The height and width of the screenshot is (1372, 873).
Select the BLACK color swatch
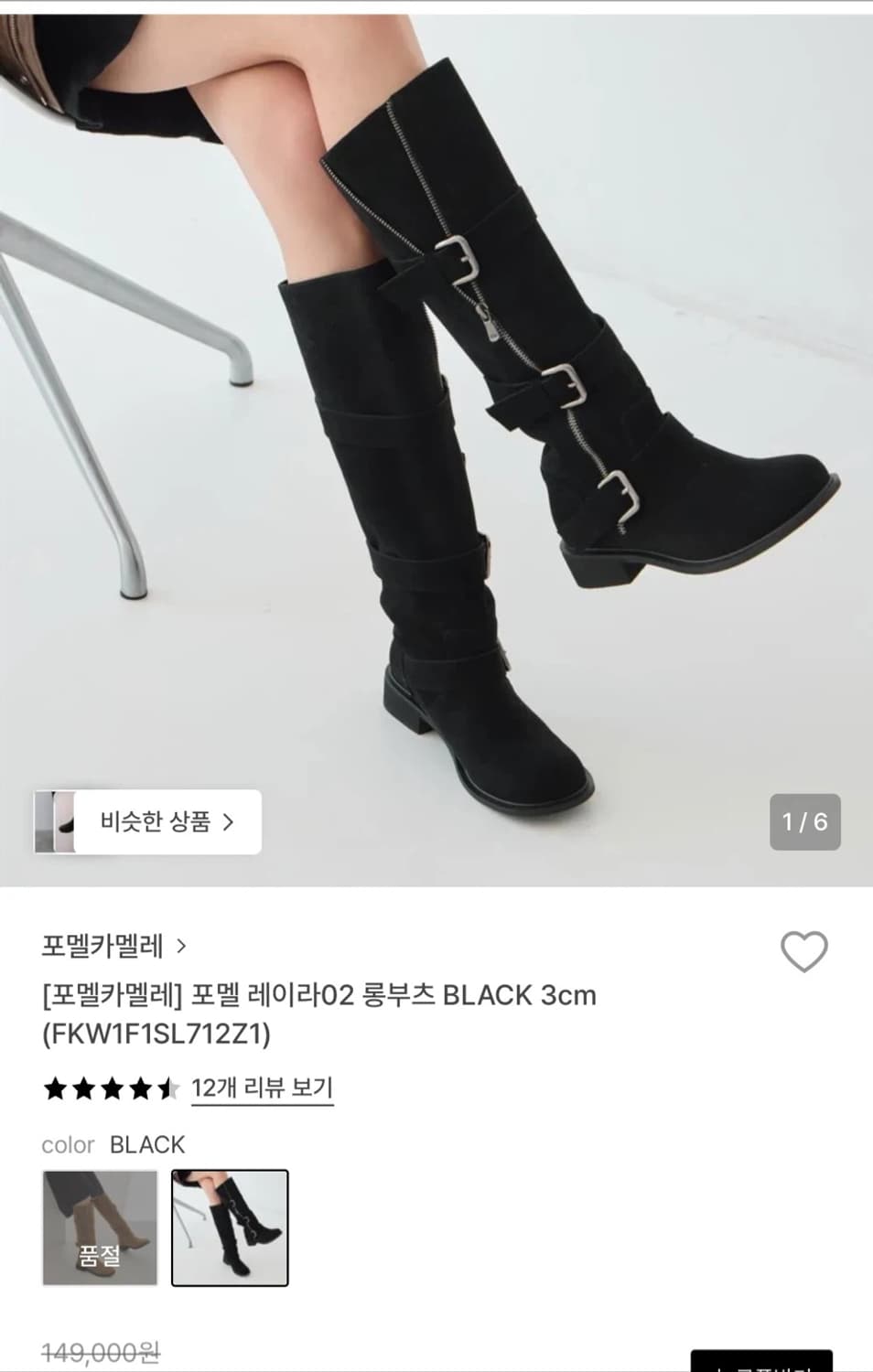227,1226
